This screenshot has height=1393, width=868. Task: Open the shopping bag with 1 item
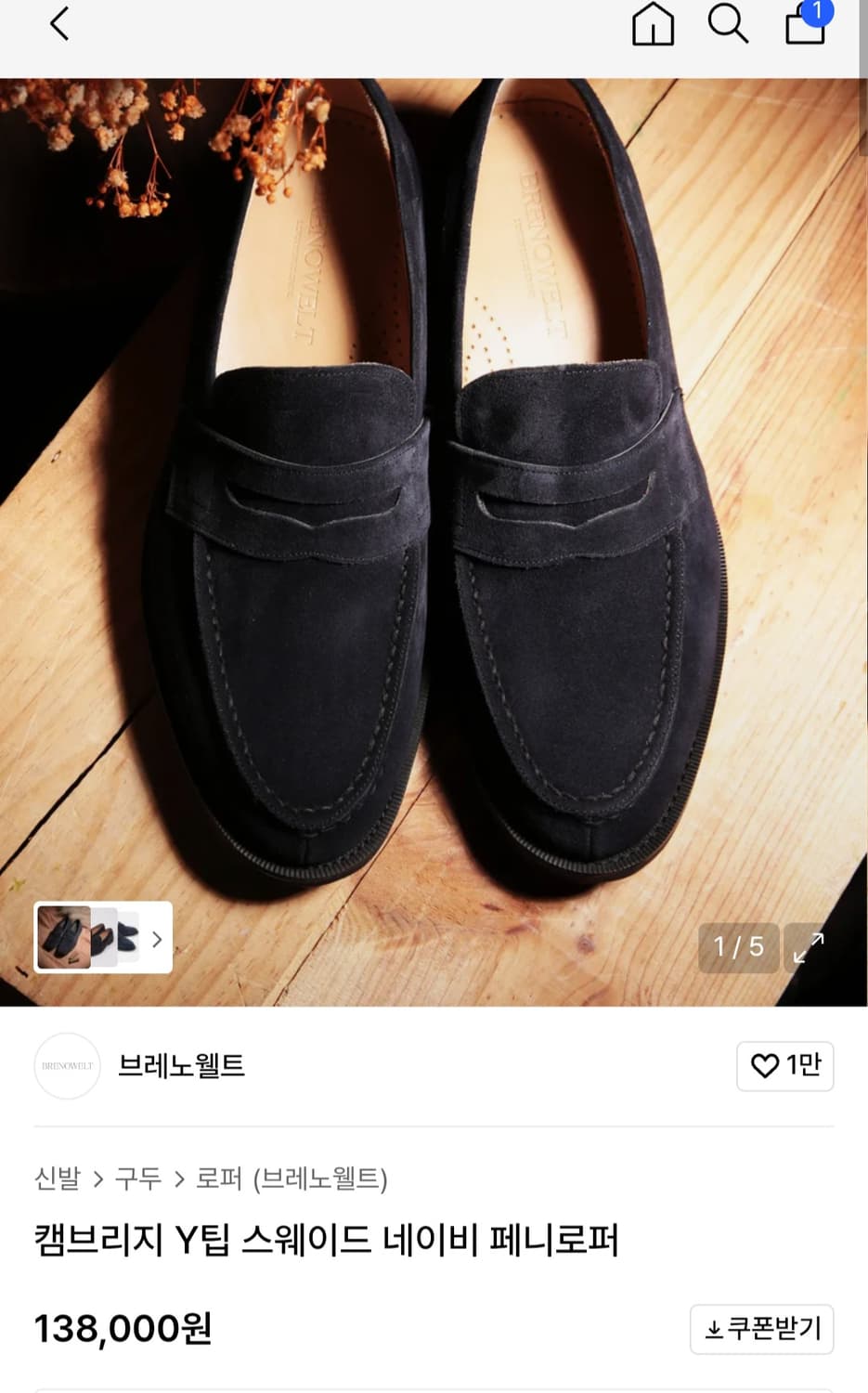[x=804, y=28]
